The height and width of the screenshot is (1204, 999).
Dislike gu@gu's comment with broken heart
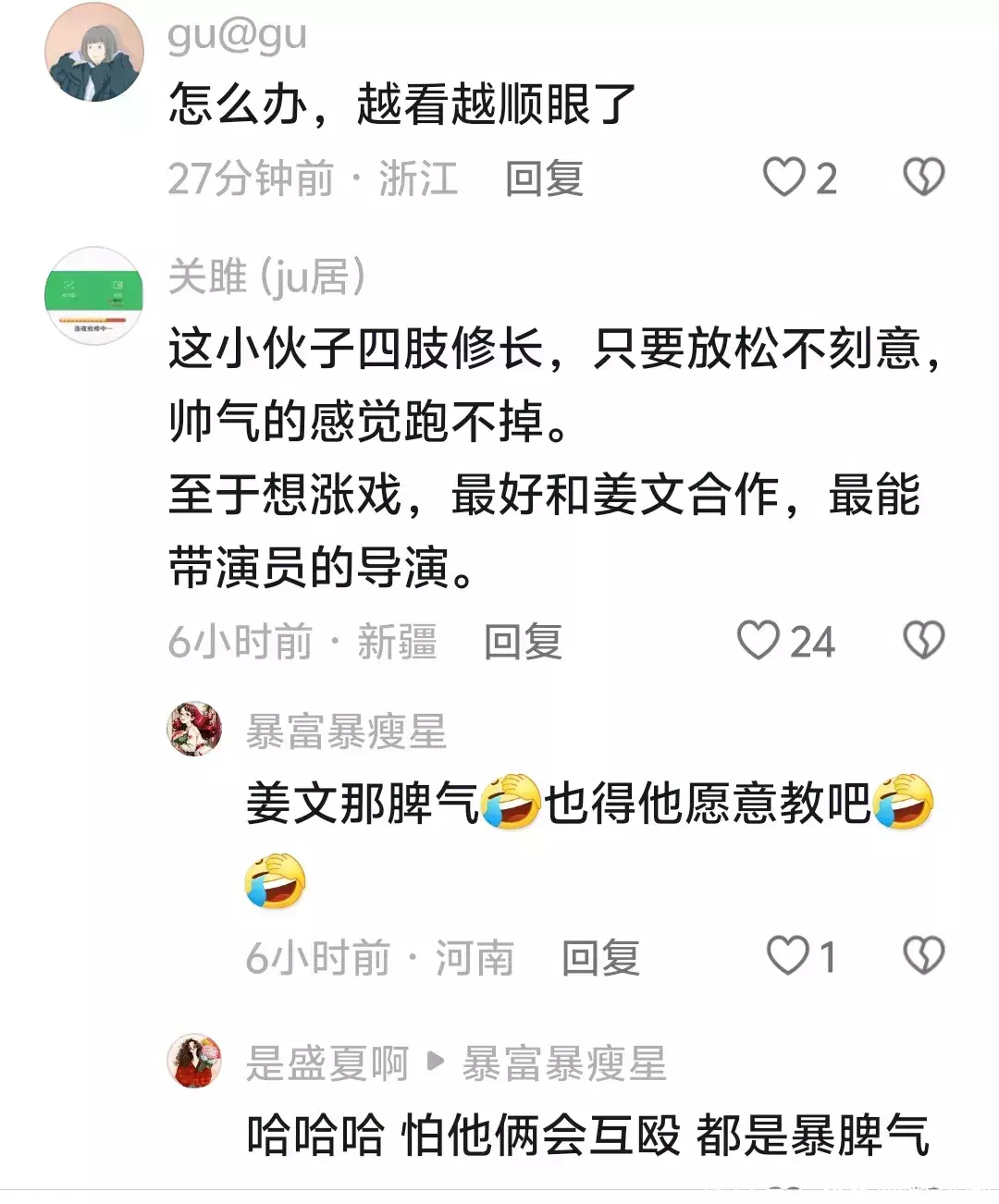[923, 177]
